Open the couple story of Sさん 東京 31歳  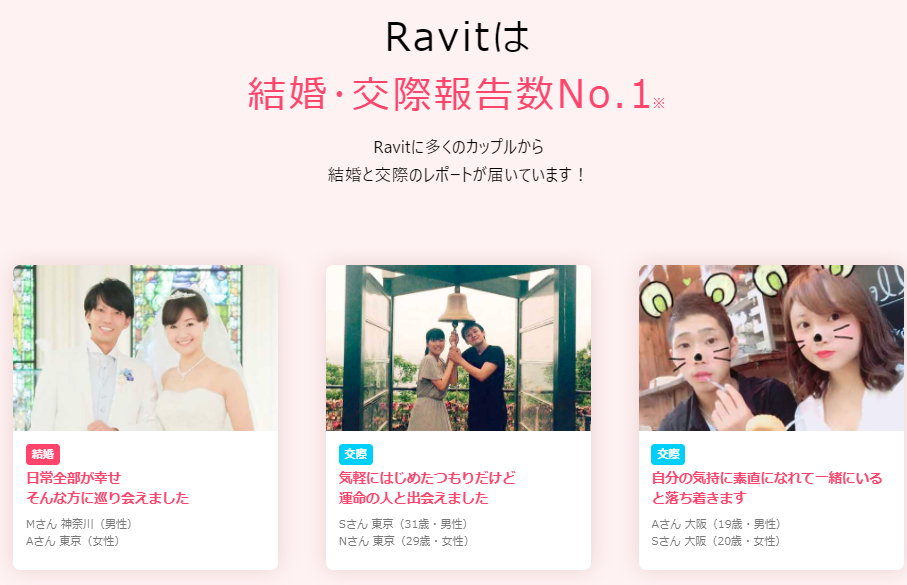(458, 415)
